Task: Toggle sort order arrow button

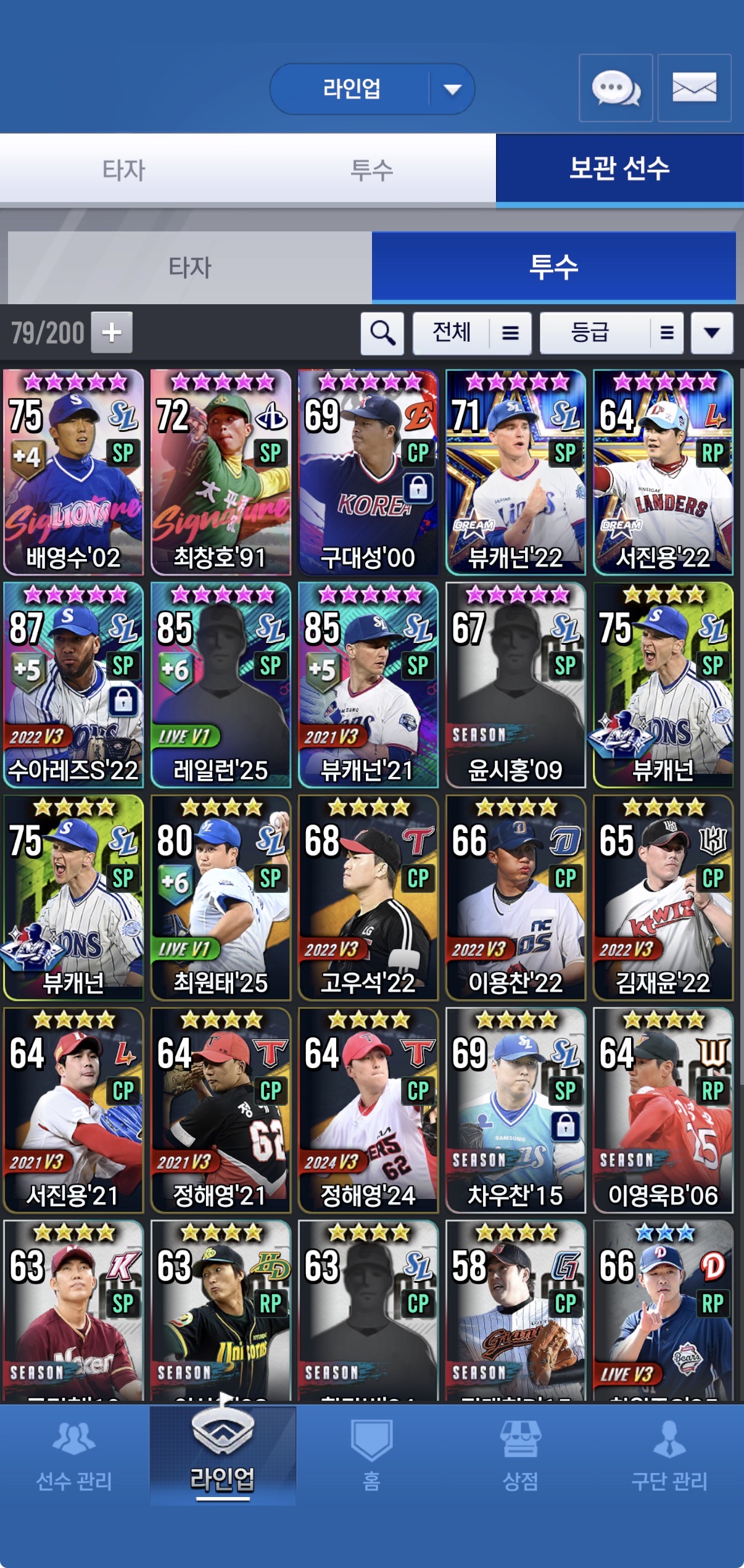Action: (712, 333)
